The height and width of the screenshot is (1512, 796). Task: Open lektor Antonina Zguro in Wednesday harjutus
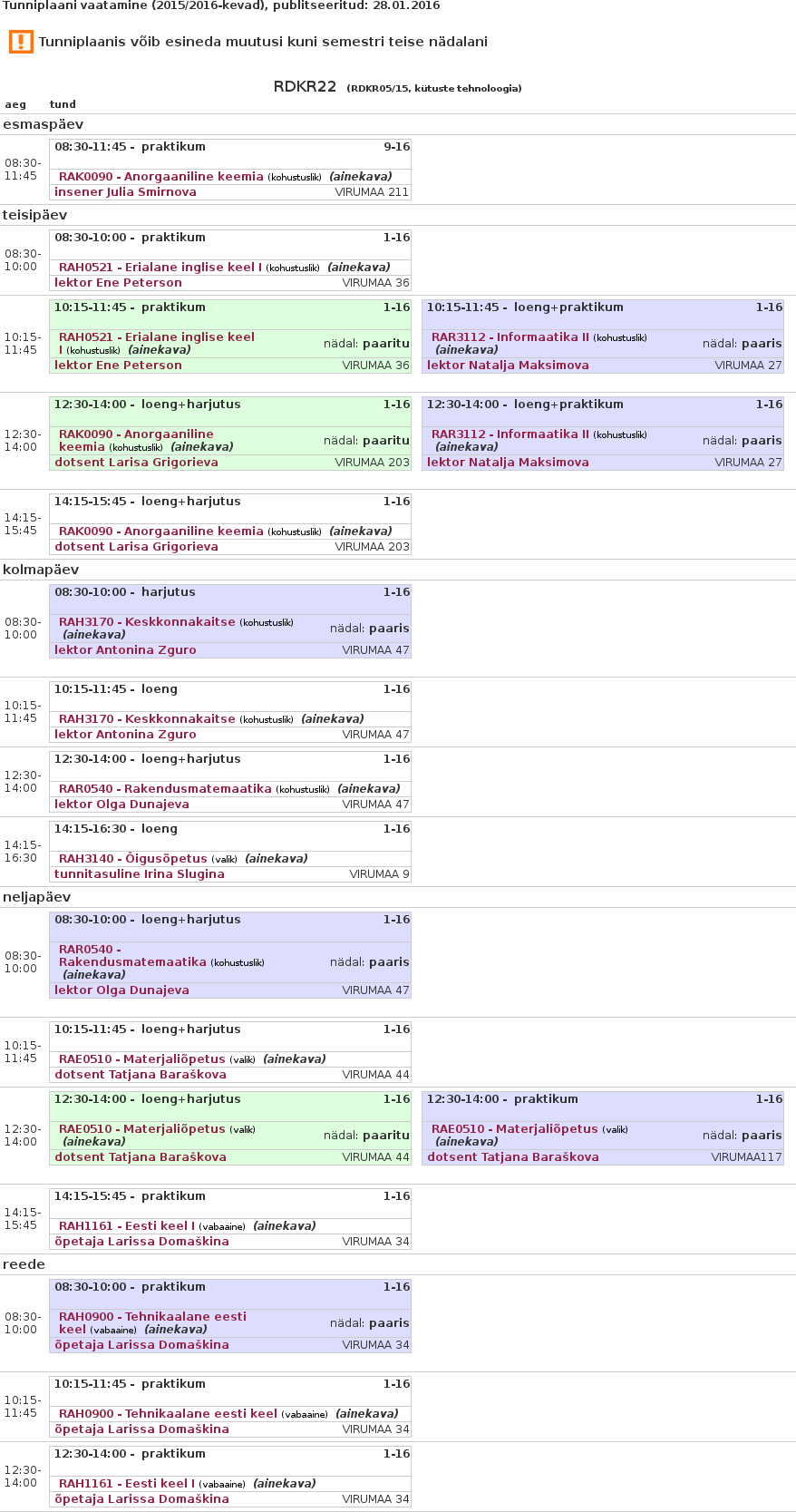pyautogui.click(x=125, y=650)
